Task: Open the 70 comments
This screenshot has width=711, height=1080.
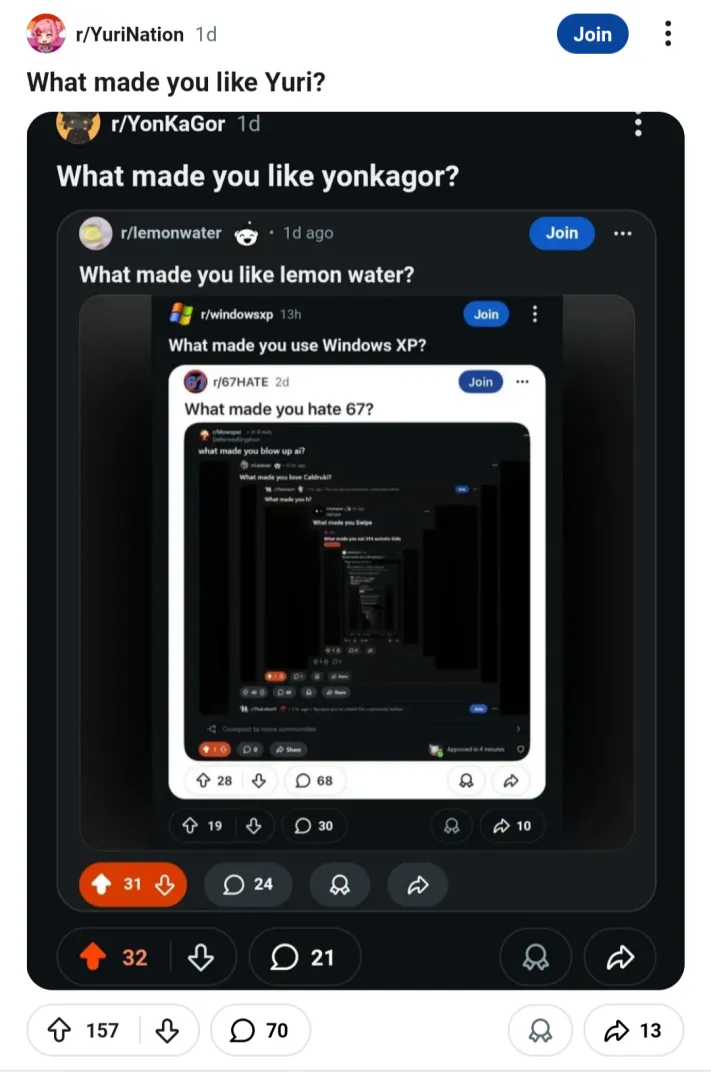Action: coord(260,1030)
